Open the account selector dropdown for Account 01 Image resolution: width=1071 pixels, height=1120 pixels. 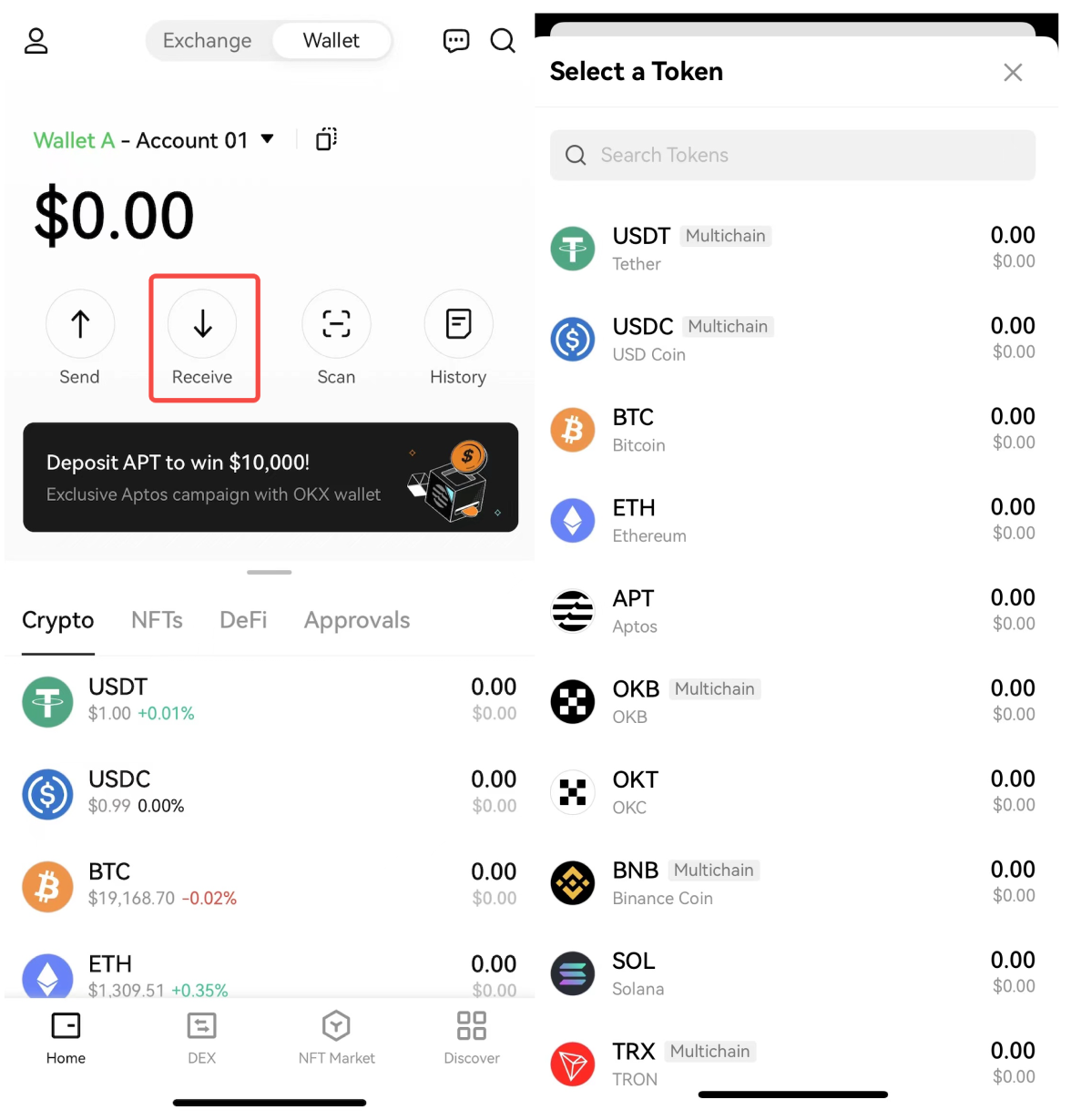click(267, 139)
